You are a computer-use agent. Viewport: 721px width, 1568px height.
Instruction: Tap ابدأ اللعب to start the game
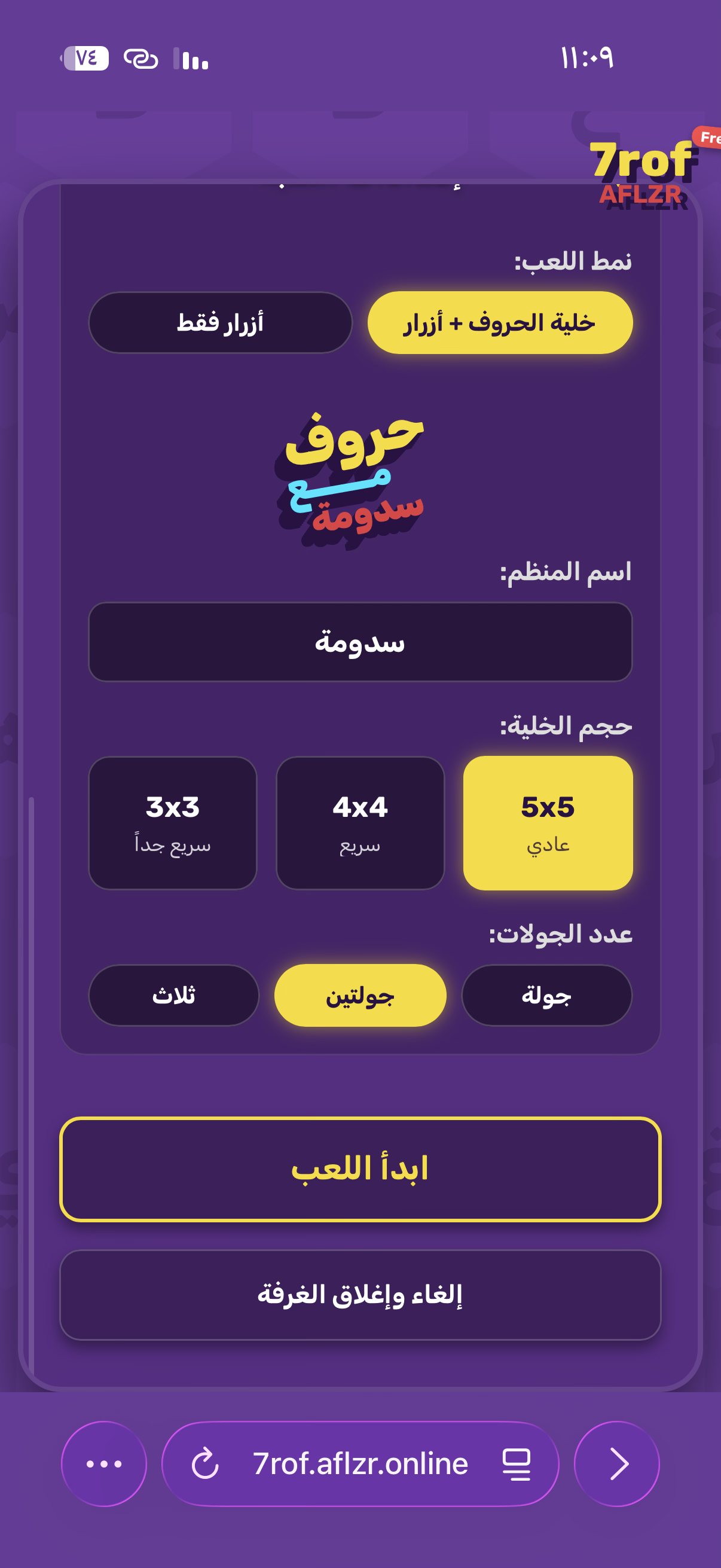(360, 1169)
